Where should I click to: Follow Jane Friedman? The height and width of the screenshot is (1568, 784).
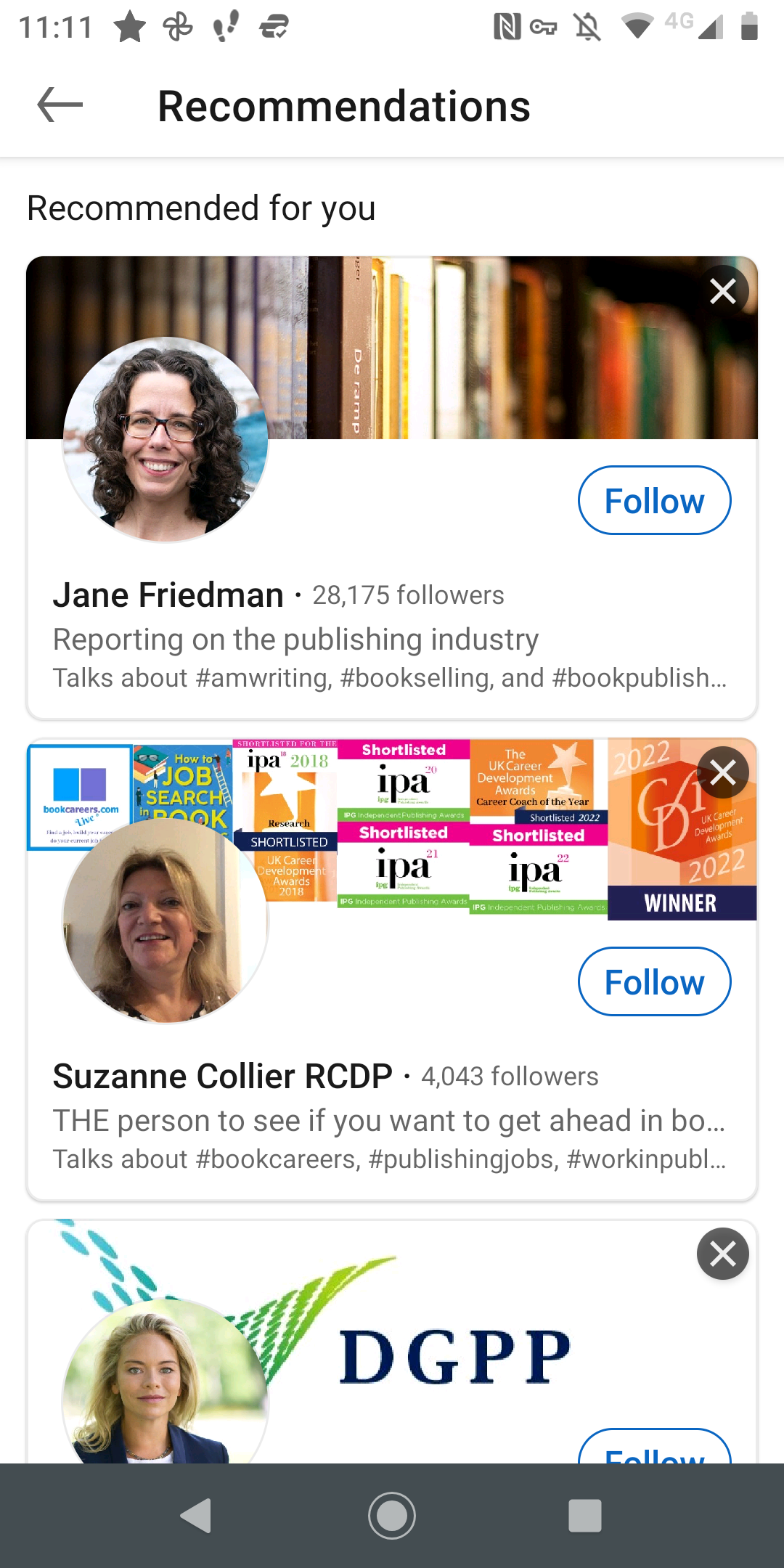[654, 501]
